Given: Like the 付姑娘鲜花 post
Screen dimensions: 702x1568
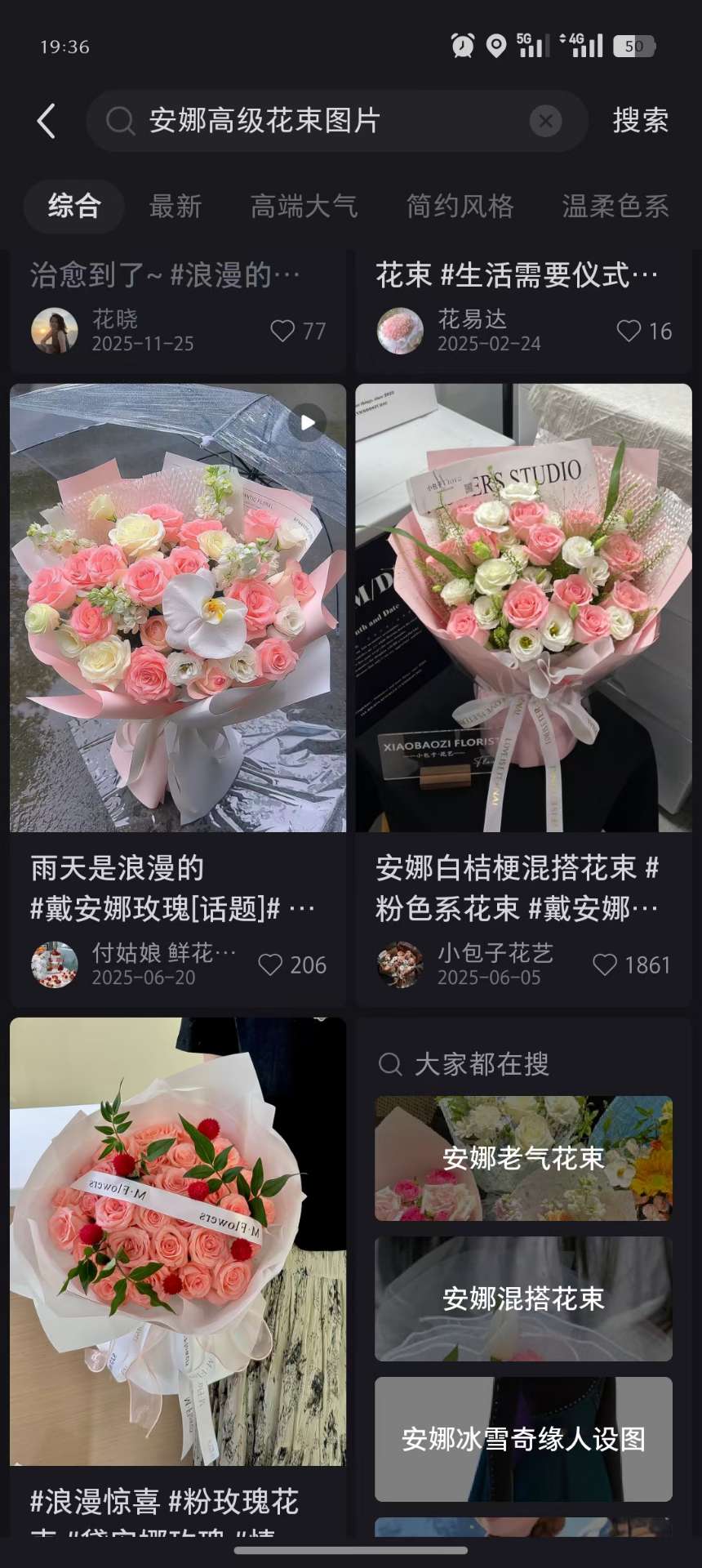Looking at the screenshot, I should click(271, 964).
